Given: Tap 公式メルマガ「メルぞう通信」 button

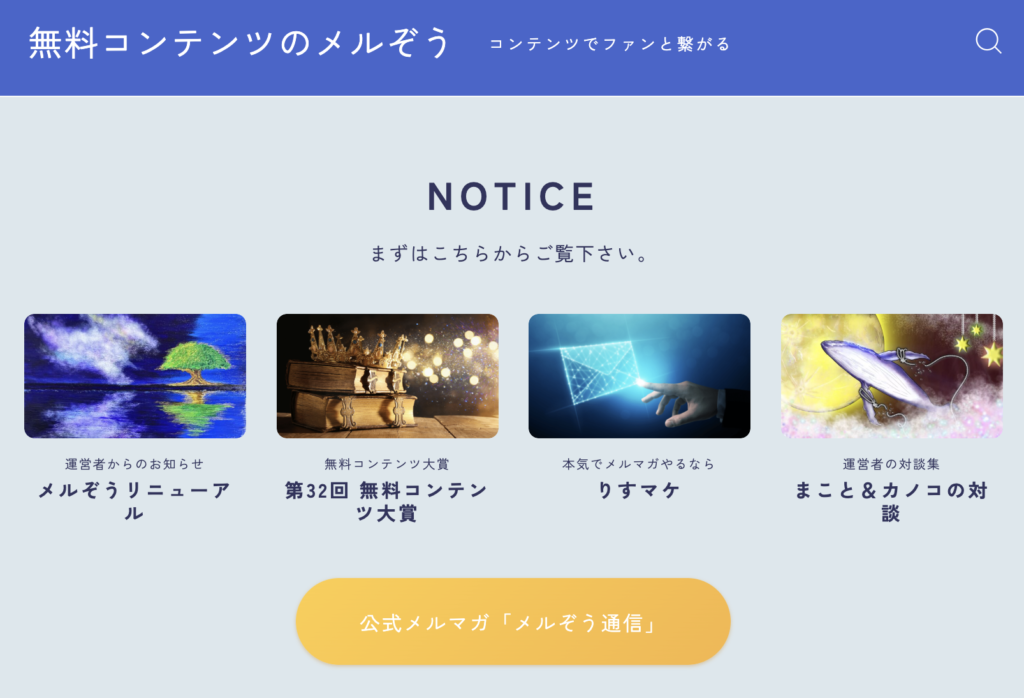Looking at the screenshot, I should [x=512, y=622].
